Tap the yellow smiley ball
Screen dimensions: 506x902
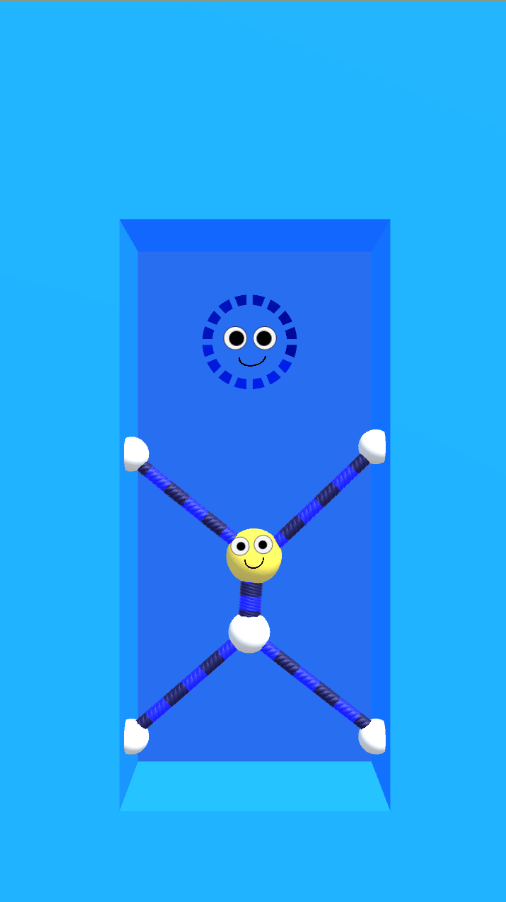click(254, 556)
